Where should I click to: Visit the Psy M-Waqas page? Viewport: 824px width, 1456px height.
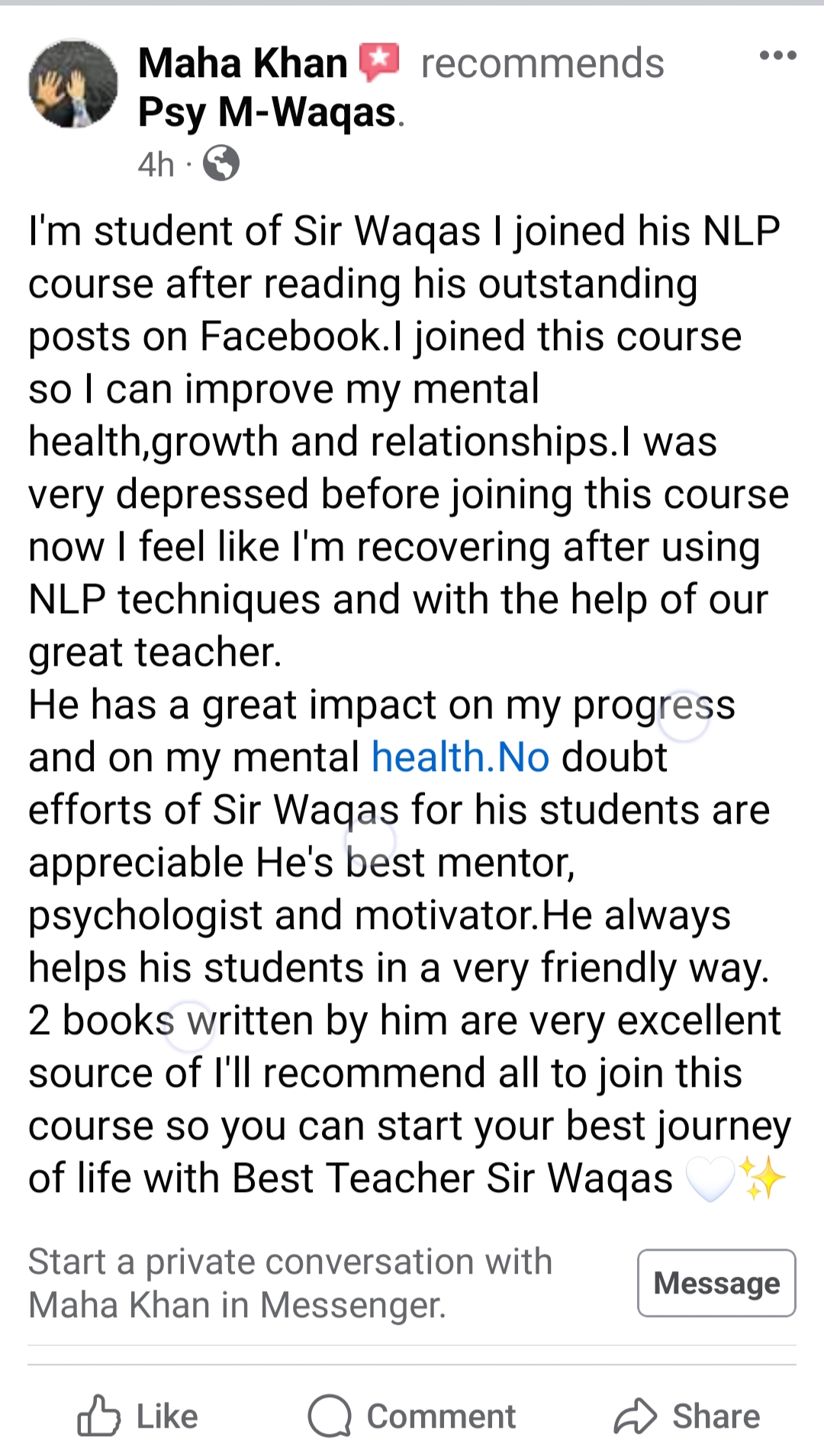tap(267, 113)
